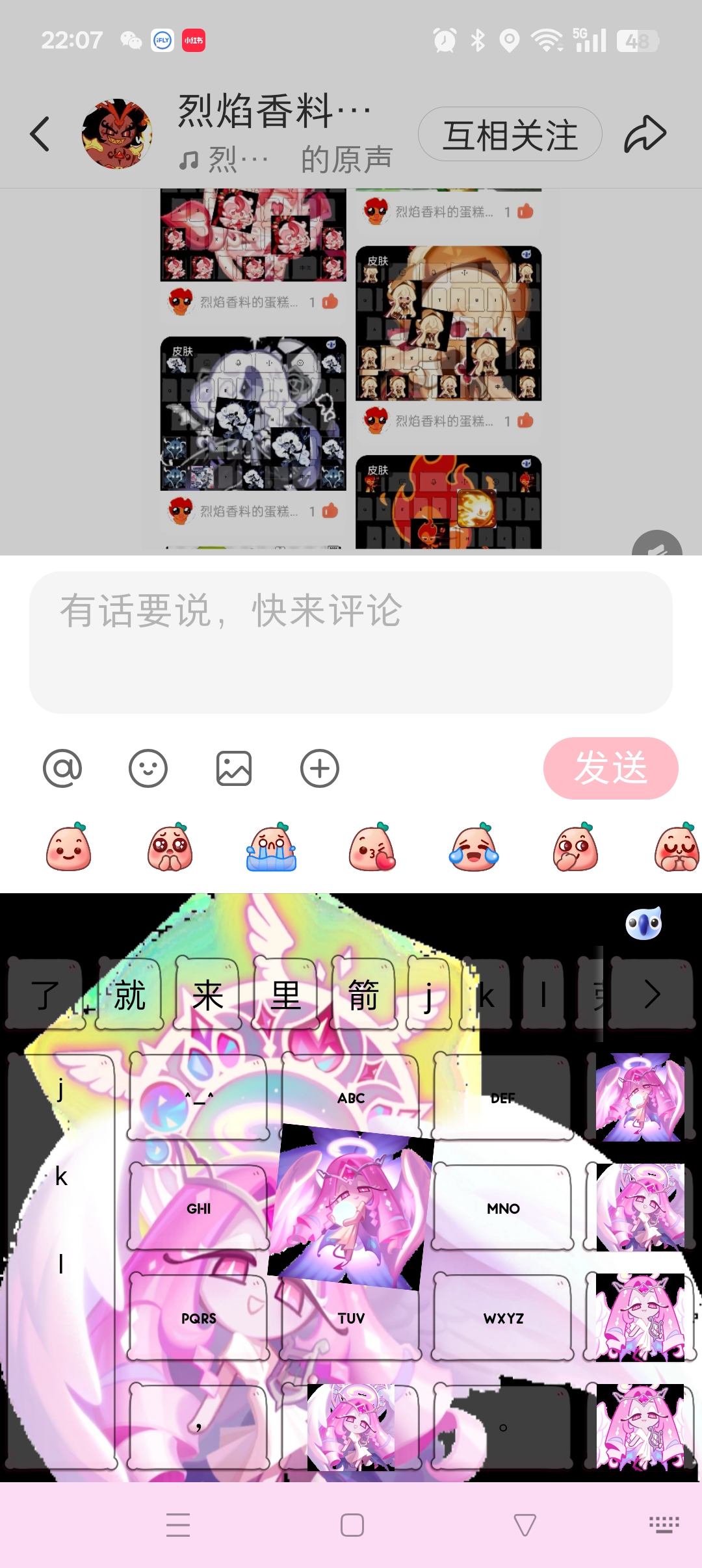Expand the candidate list arrow
Image resolution: width=702 pixels, height=1568 pixels.
pos(651,995)
